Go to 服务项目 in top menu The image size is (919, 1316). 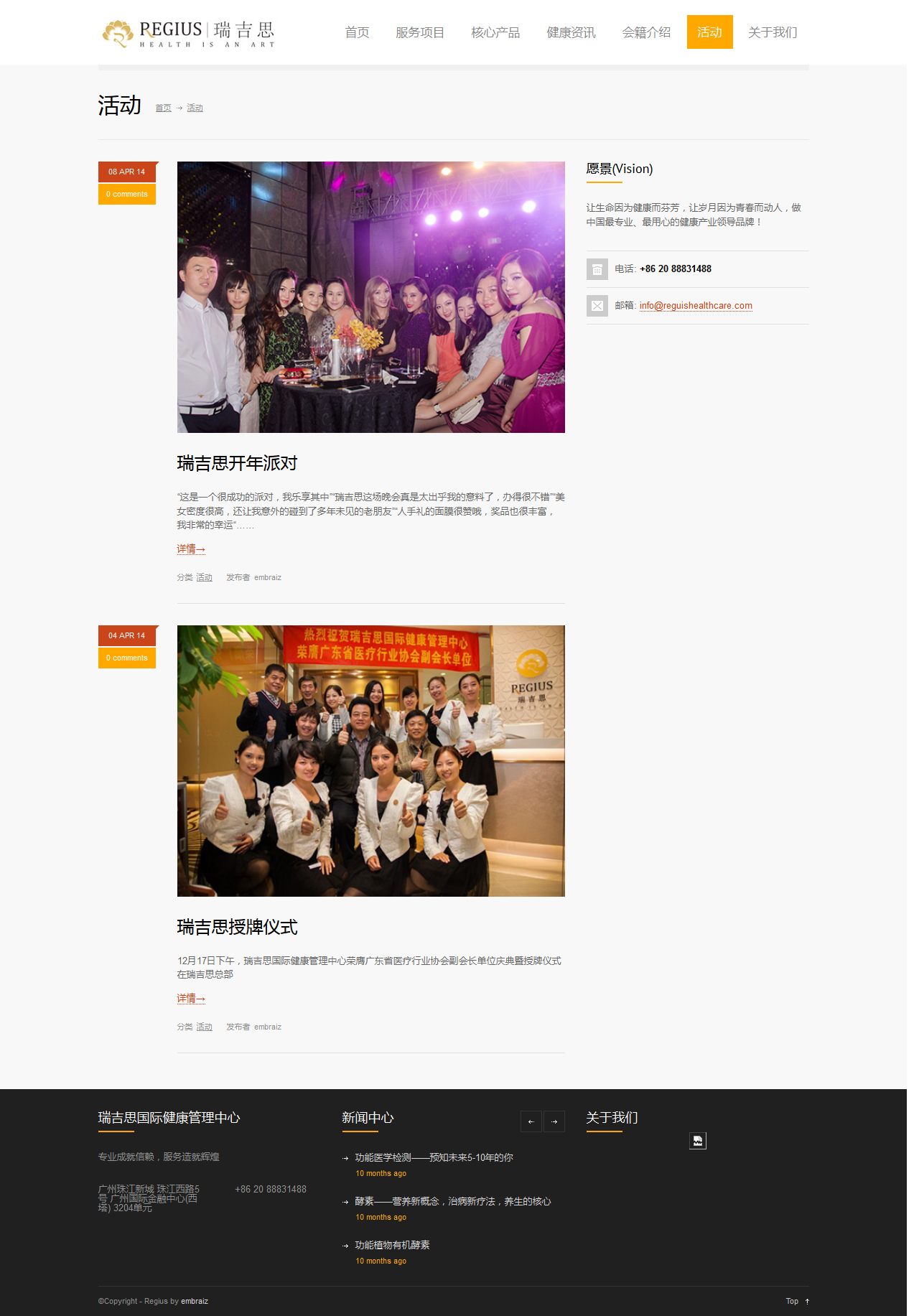(x=420, y=32)
